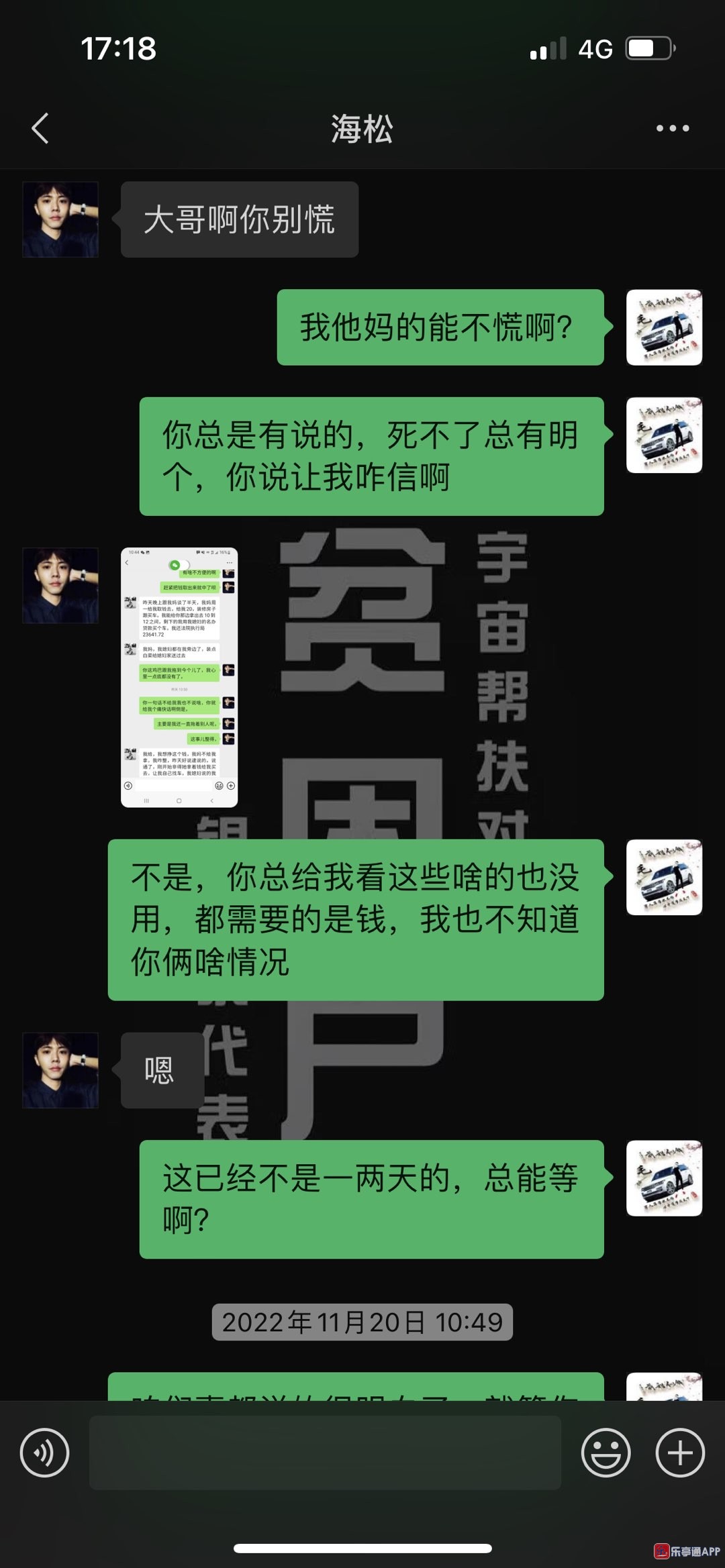The image size is (725, 1568).
Task: Open chat info overflow menu
Action: click(672, 128)
